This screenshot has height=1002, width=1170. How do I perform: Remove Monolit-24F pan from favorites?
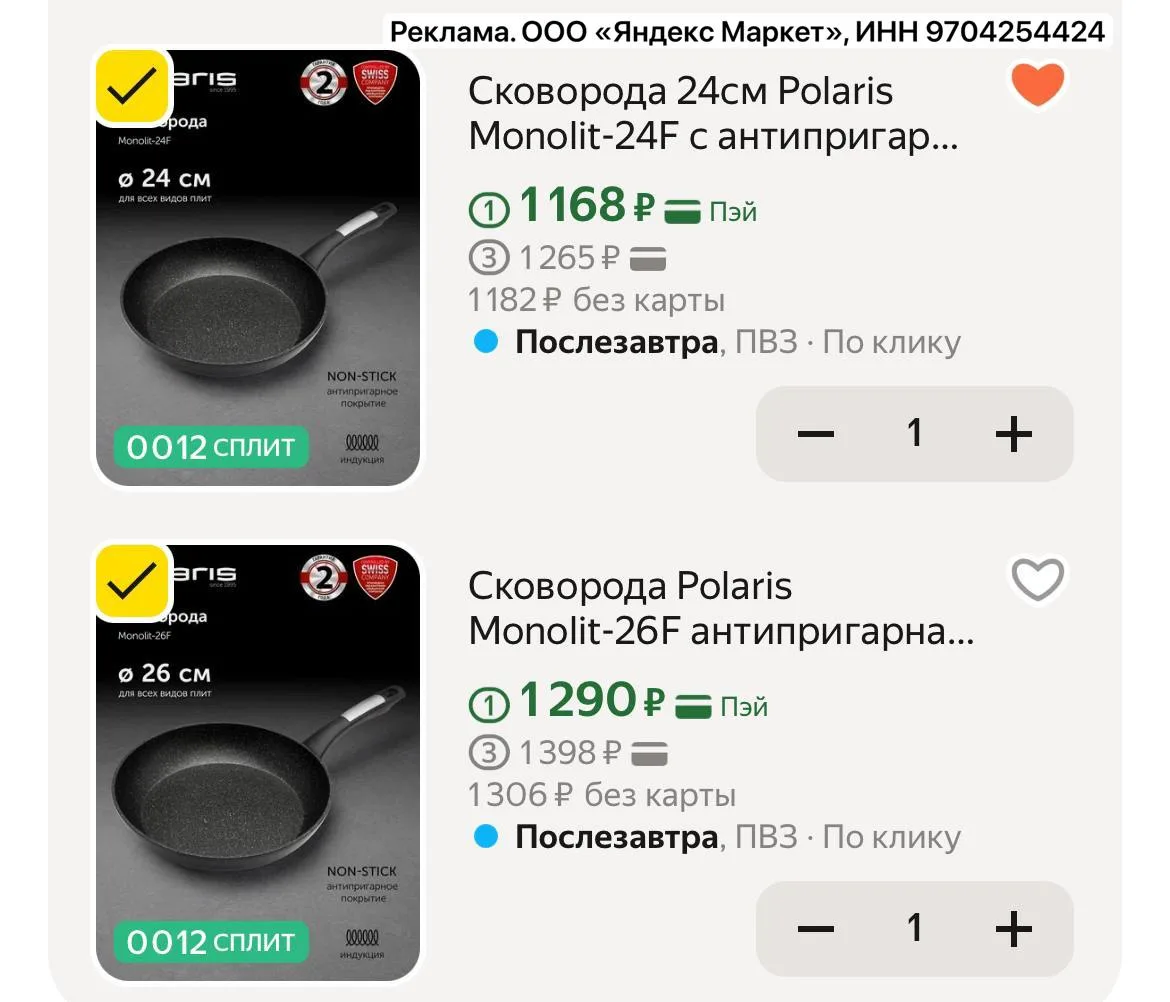[x=1037, y=84]
